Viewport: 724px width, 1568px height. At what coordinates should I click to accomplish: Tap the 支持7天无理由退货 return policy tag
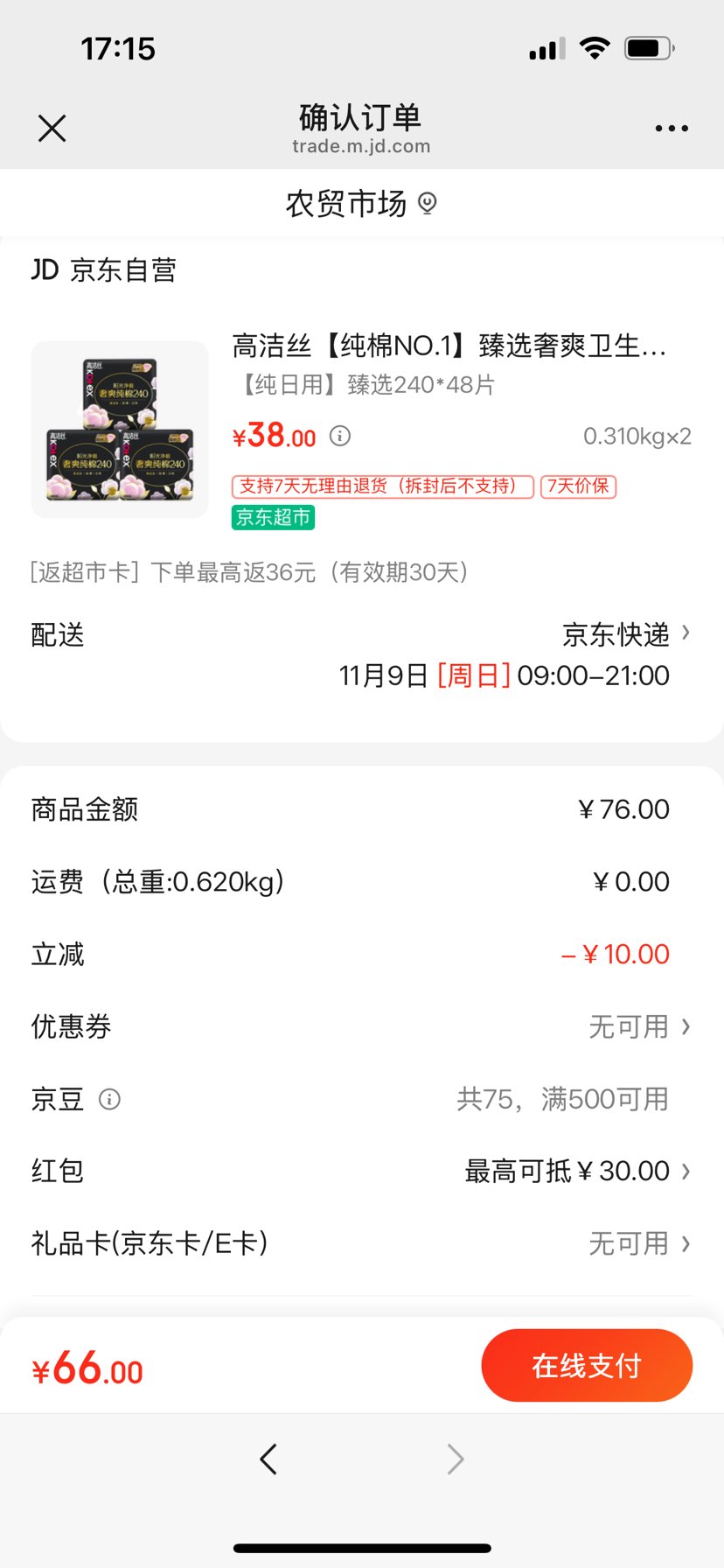pos(380,487)
